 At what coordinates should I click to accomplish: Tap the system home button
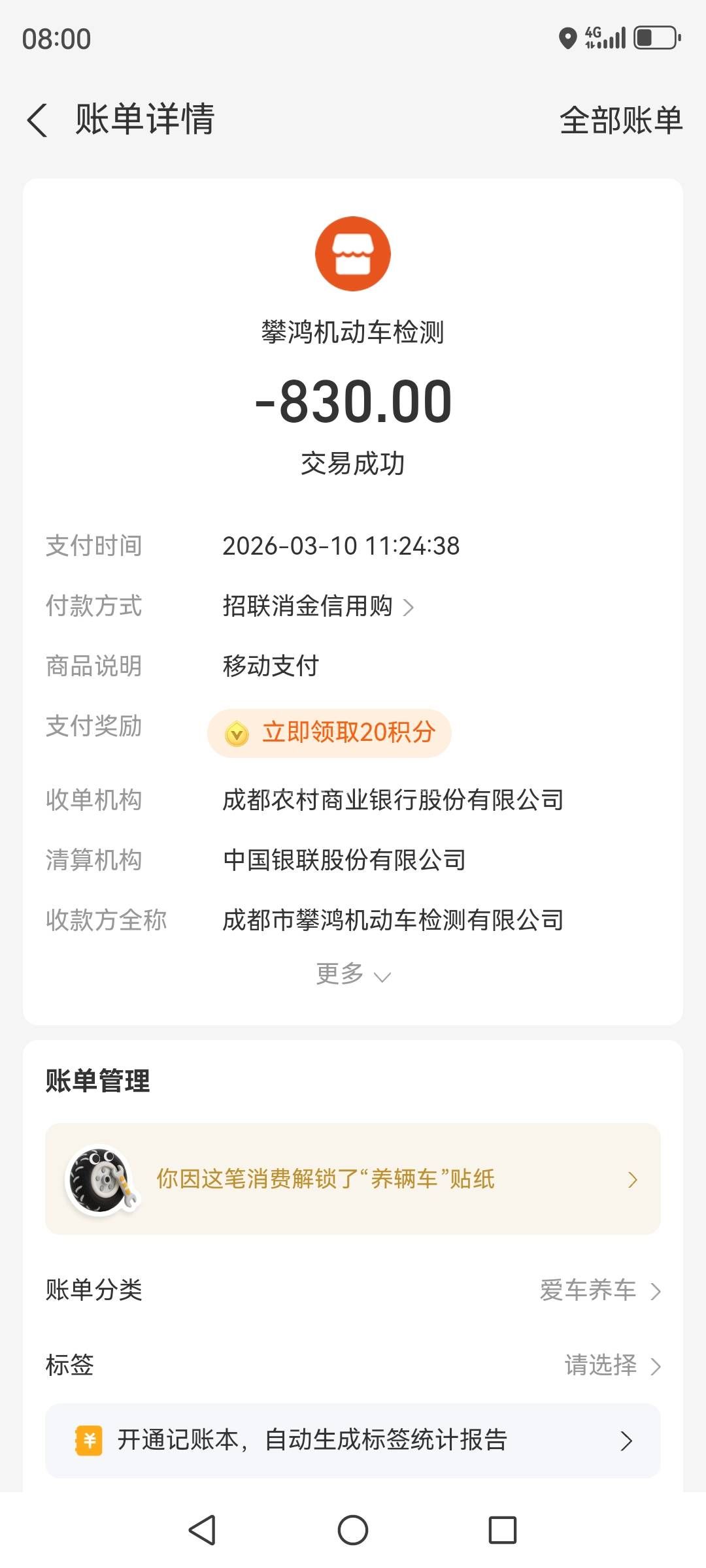click(x=352, y=1530)
